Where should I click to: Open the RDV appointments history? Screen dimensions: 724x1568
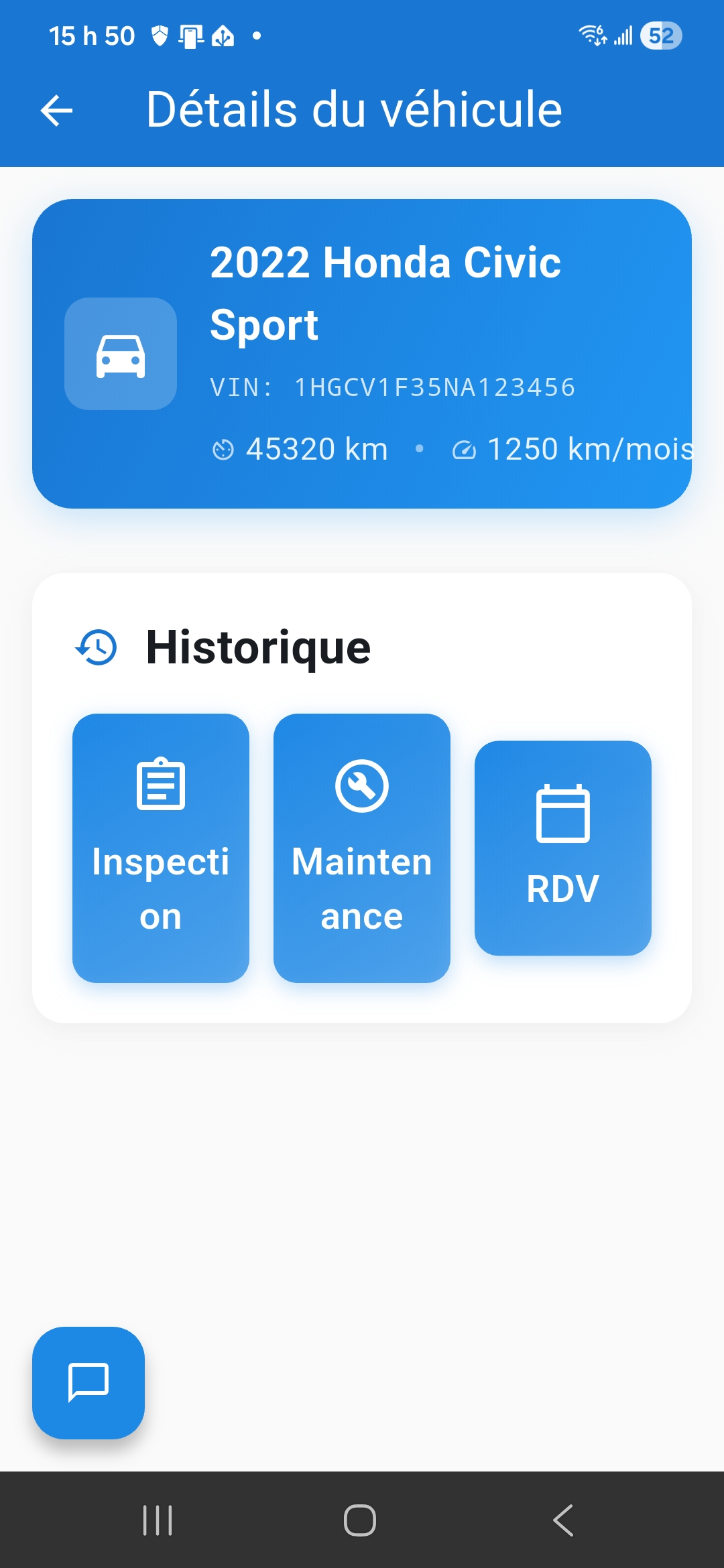(x=563, y=848)
